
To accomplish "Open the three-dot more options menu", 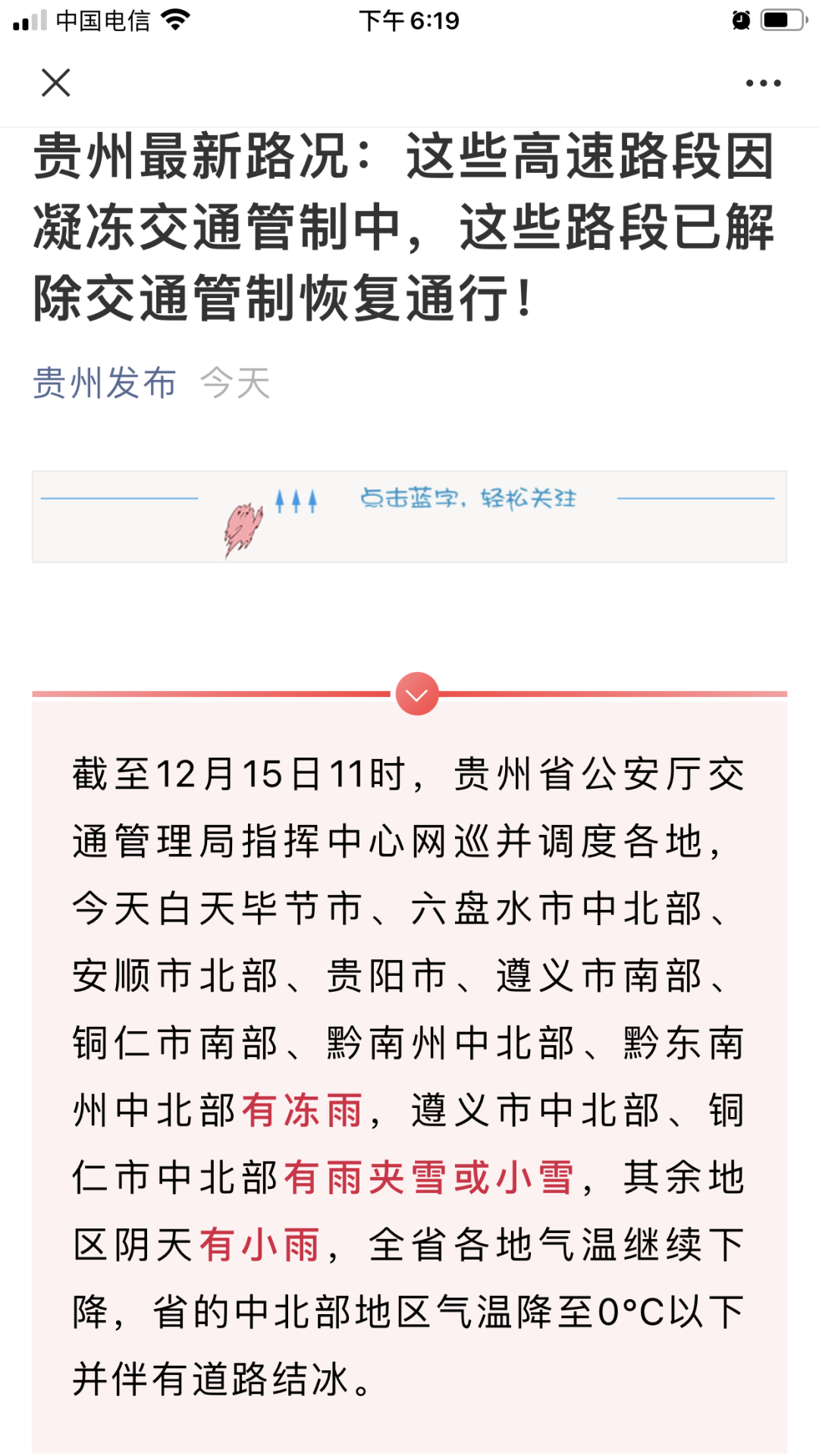I will pyautogui.click(x=763, y=83).
